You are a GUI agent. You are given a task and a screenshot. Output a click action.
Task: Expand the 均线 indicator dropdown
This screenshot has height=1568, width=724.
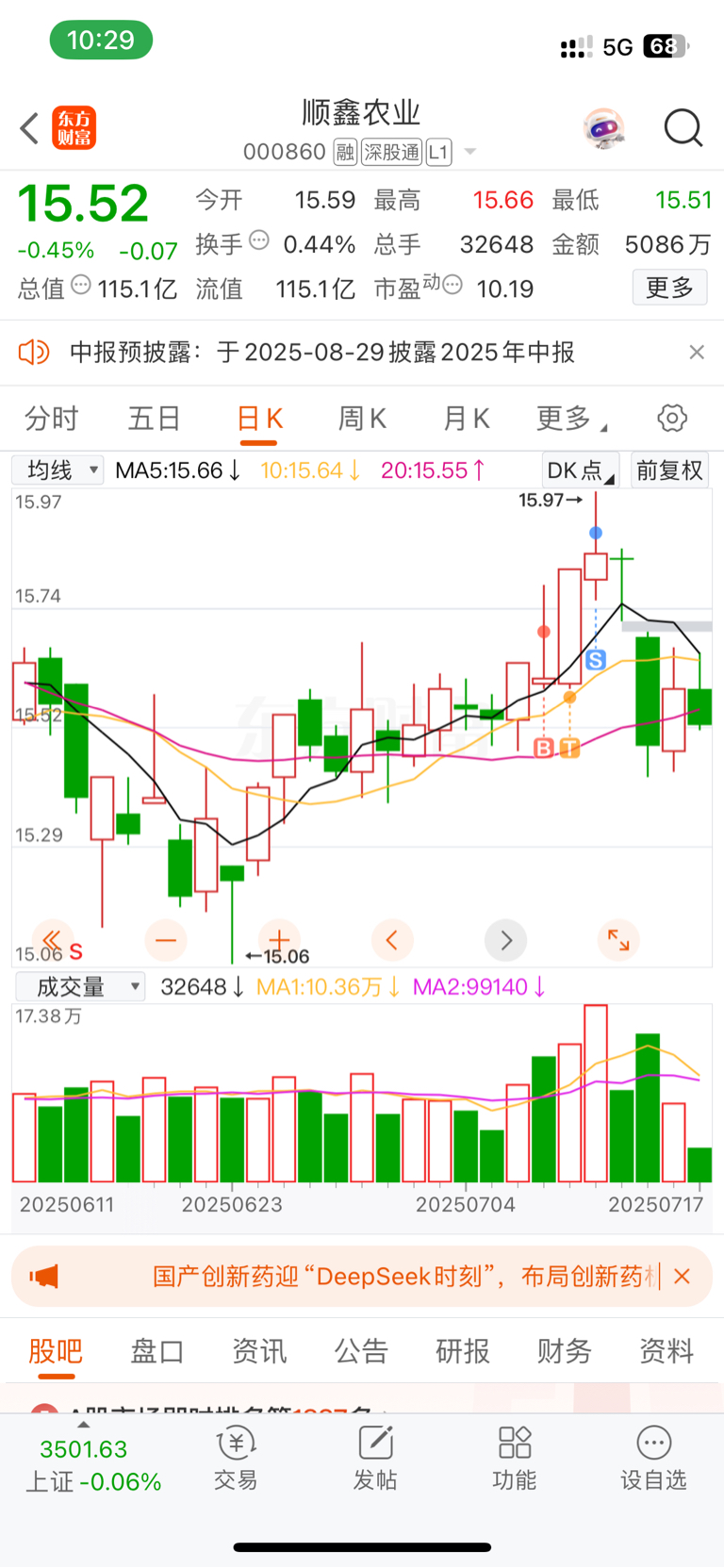58,470
